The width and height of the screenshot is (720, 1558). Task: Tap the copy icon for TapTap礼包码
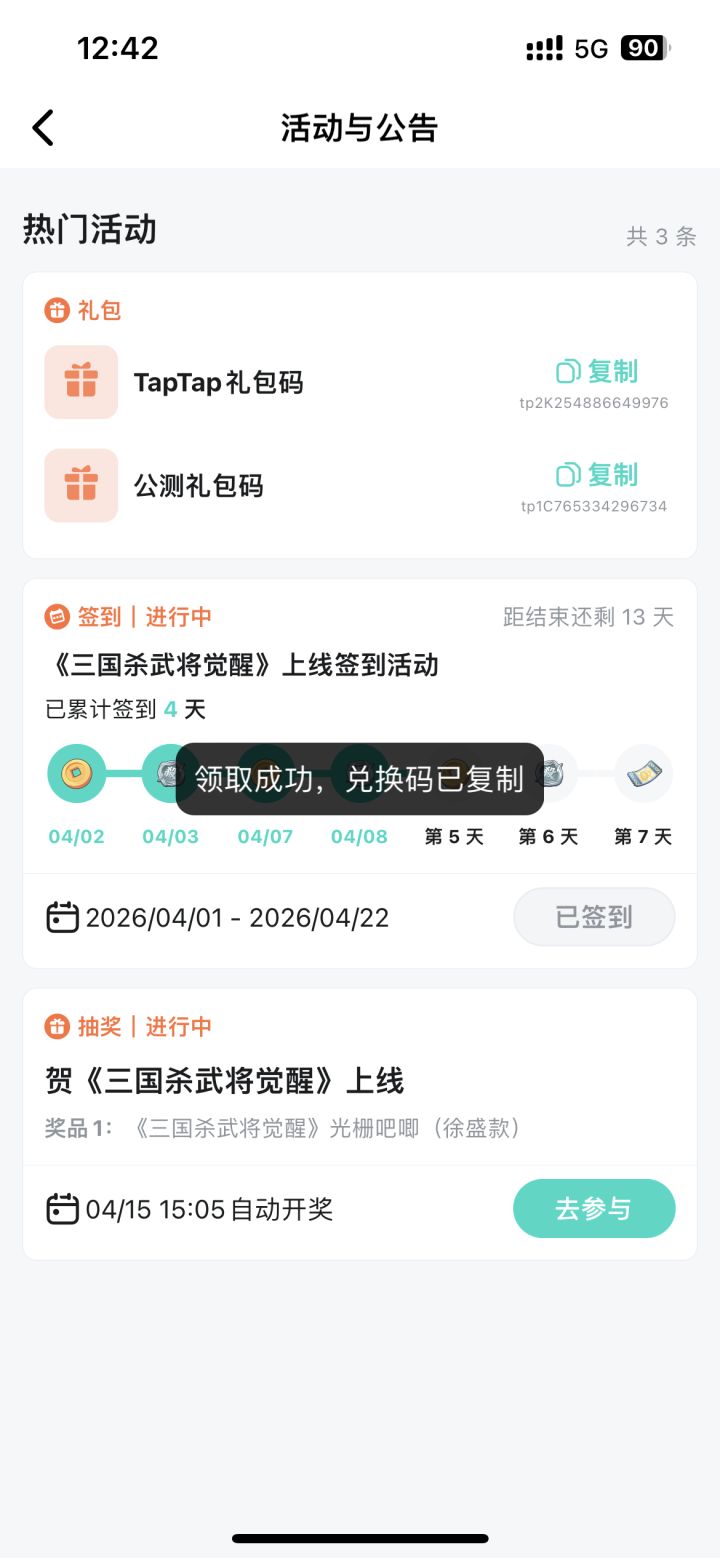[568, 371]
